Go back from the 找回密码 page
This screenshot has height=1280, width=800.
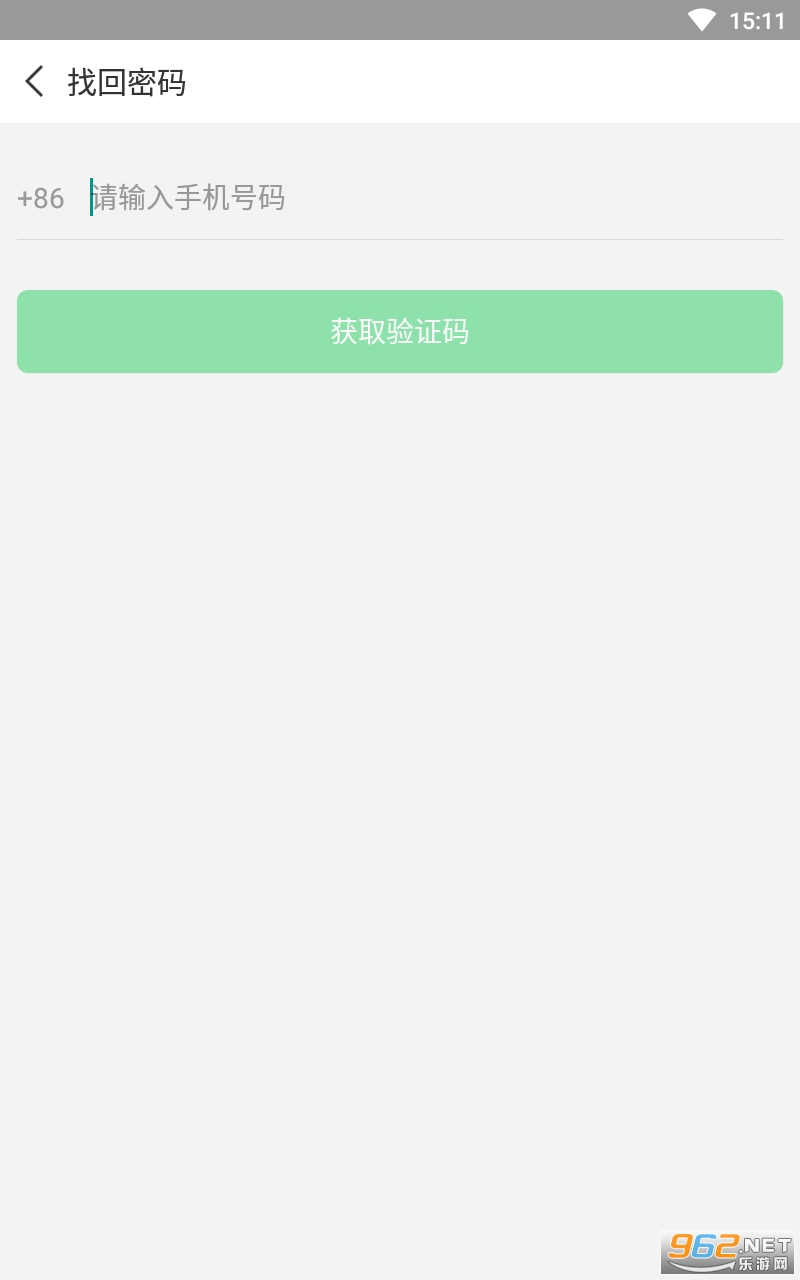point(35,81)
